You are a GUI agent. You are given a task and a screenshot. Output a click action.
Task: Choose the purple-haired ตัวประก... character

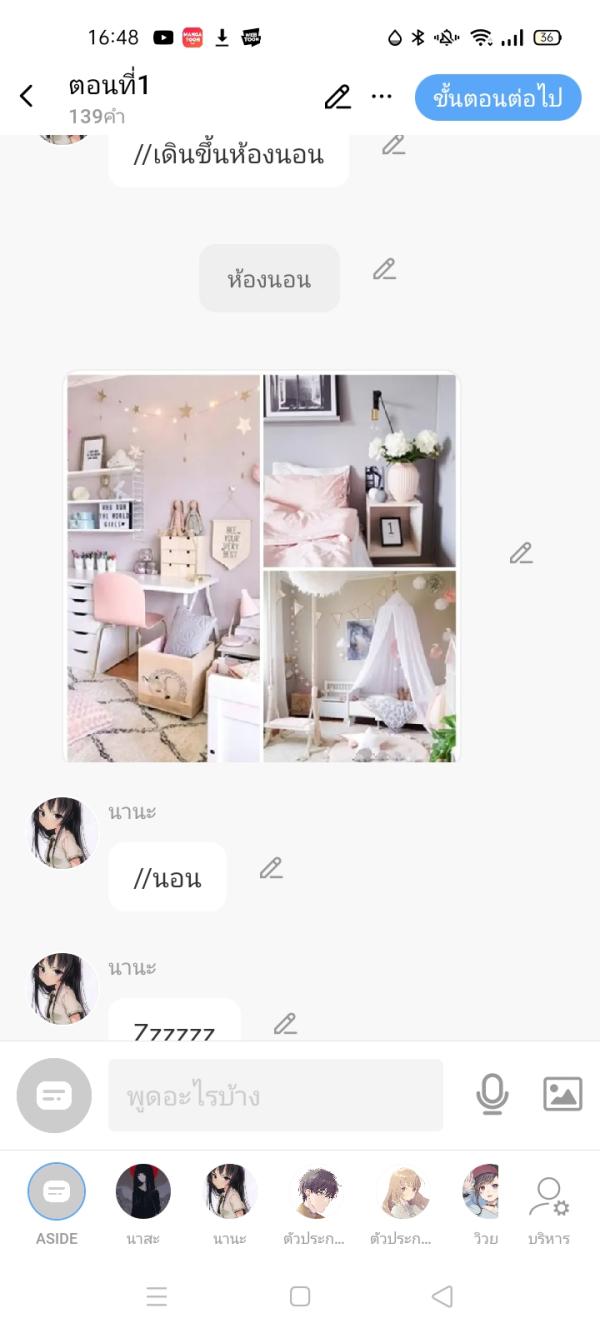(x=315, y=1192)
